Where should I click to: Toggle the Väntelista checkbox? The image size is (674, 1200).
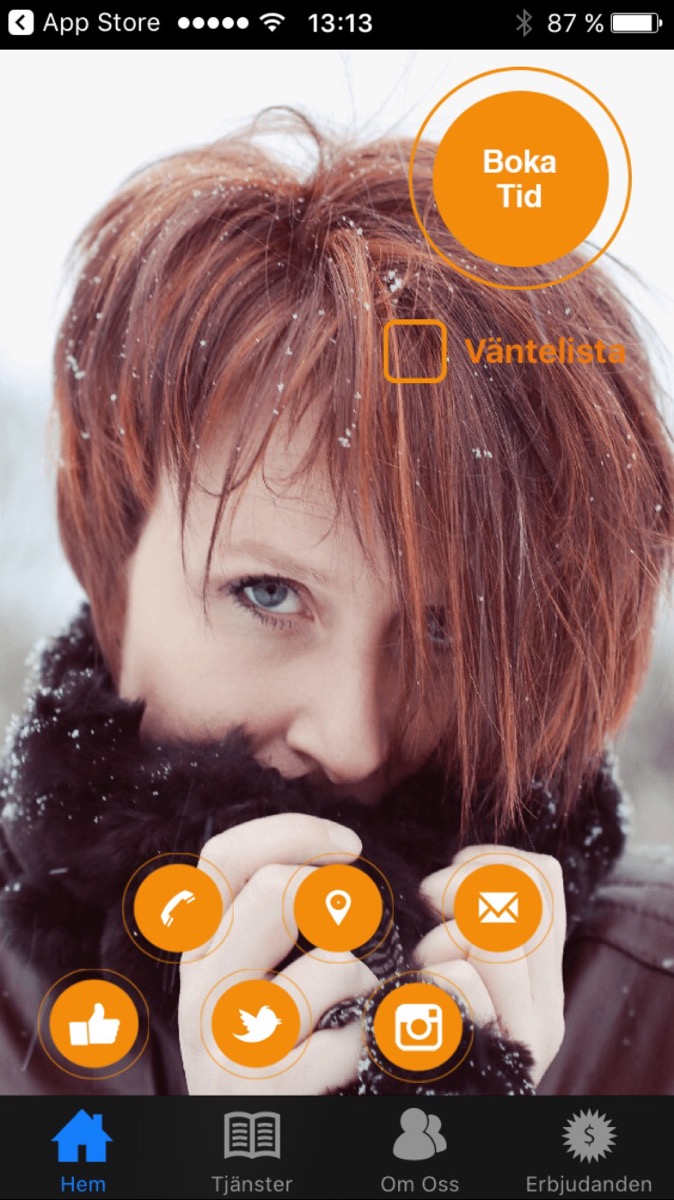click(415, 351)
